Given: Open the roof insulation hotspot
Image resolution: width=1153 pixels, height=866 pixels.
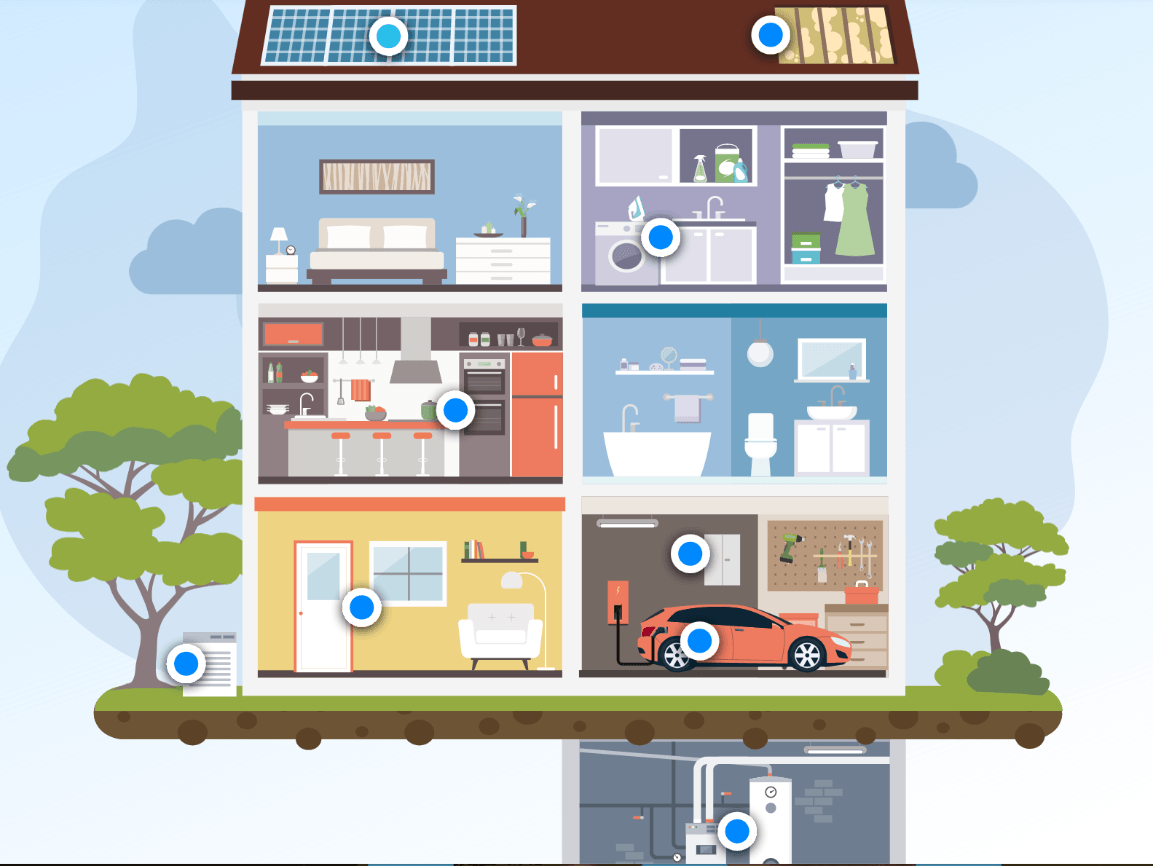Looking at the screenshot, I should pyautogui.click(x=770, y=35).
